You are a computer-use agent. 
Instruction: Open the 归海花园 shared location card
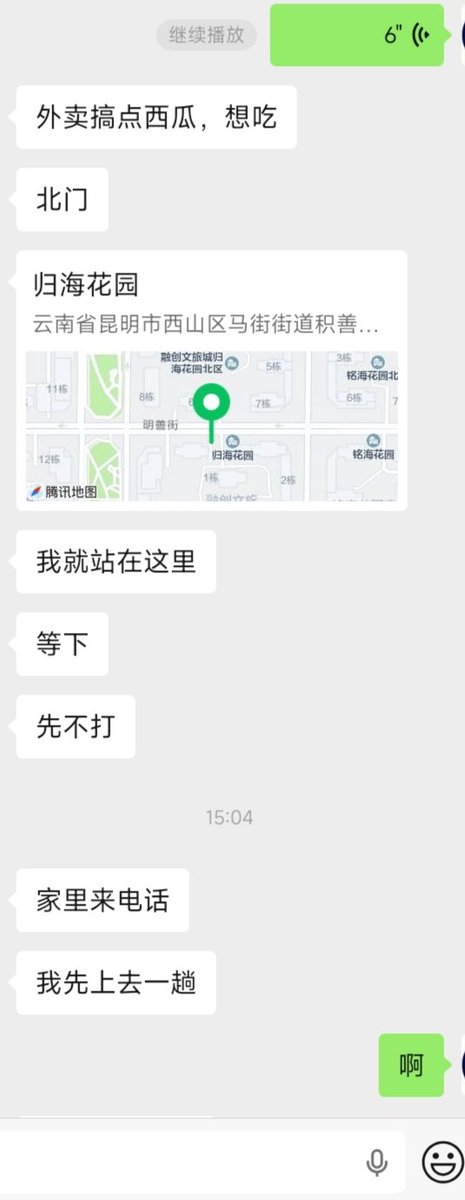pyautogui.click(x=212, y=380)
